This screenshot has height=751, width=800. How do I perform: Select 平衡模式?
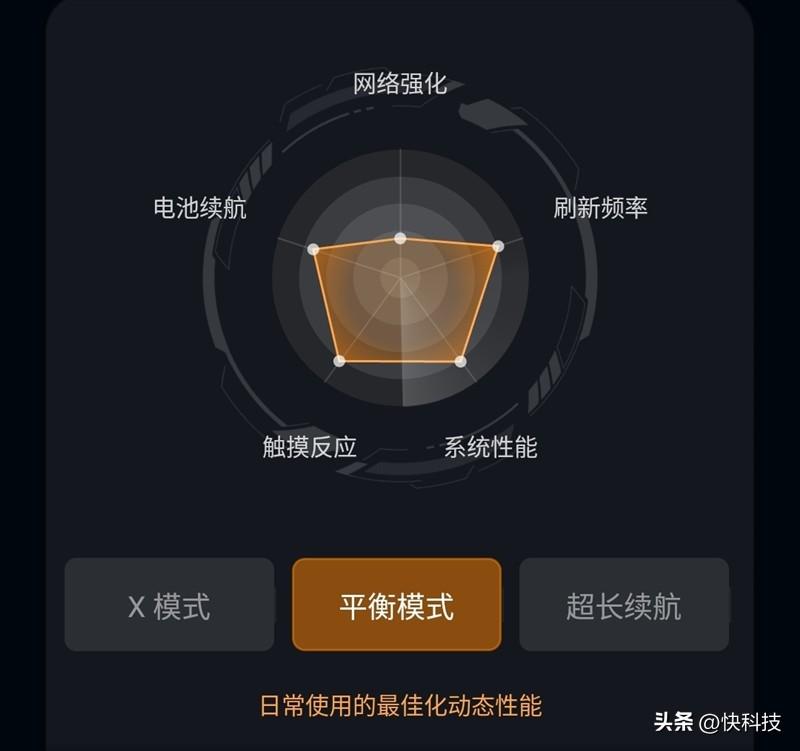point(396,605)
